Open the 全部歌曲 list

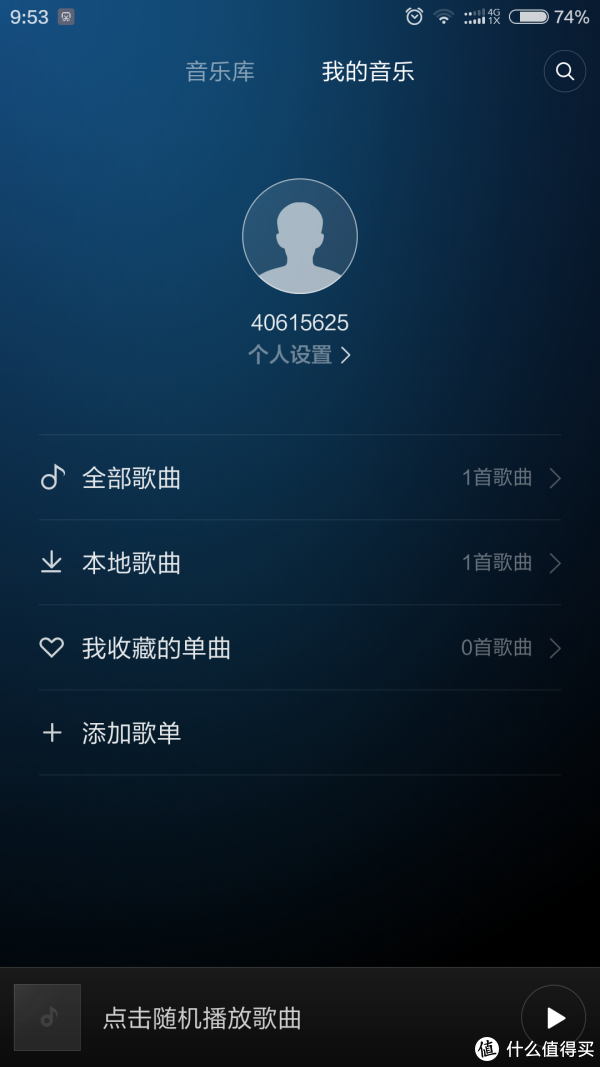pyautogui.click(x=300, y=478)
